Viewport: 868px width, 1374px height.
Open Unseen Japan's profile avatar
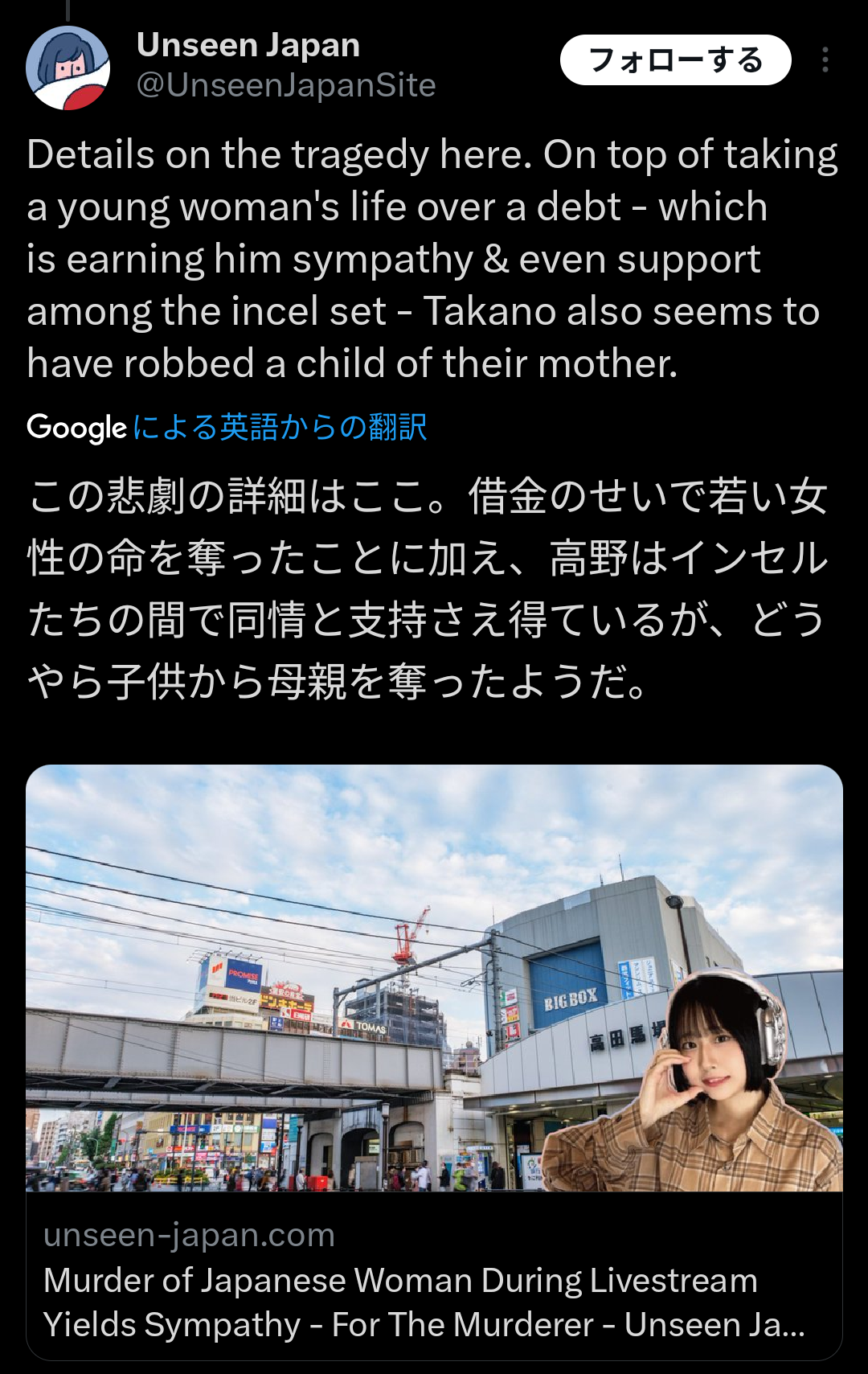[x=68, y=68]
